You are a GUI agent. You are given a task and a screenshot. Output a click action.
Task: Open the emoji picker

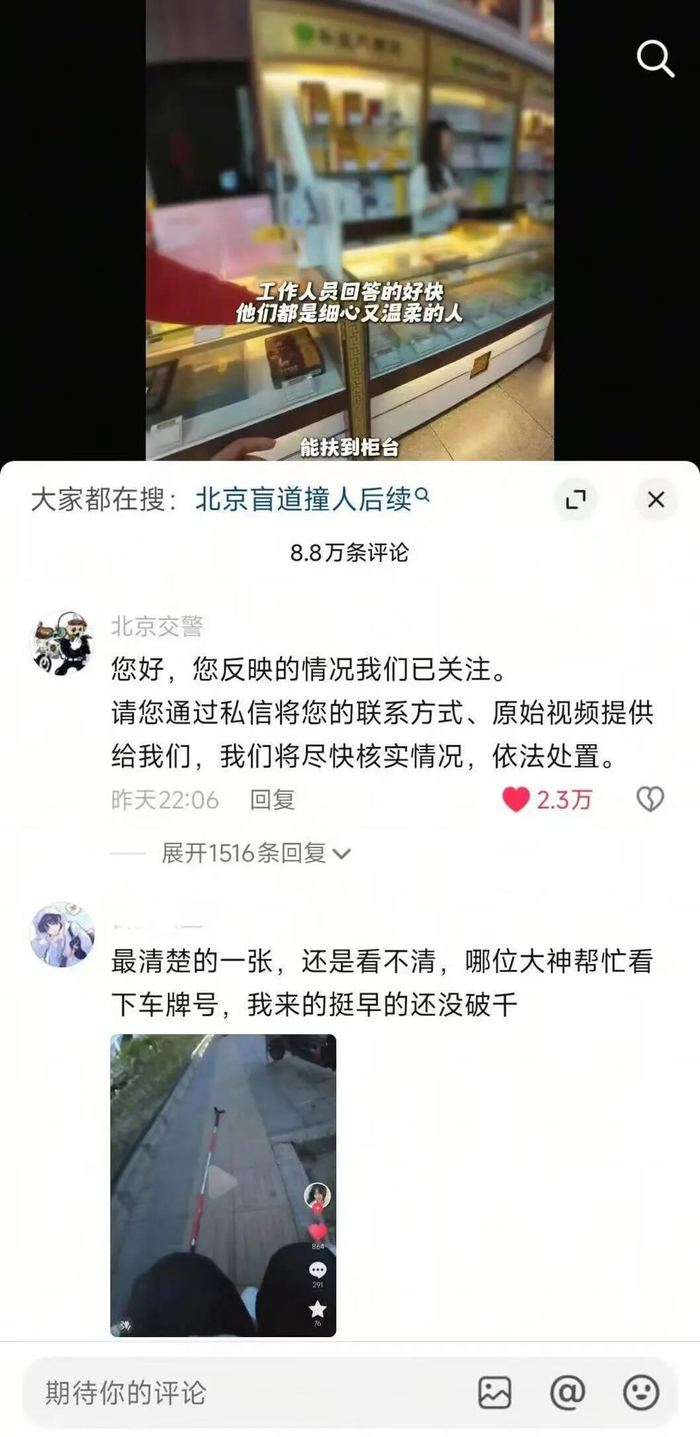[641, 1392]
